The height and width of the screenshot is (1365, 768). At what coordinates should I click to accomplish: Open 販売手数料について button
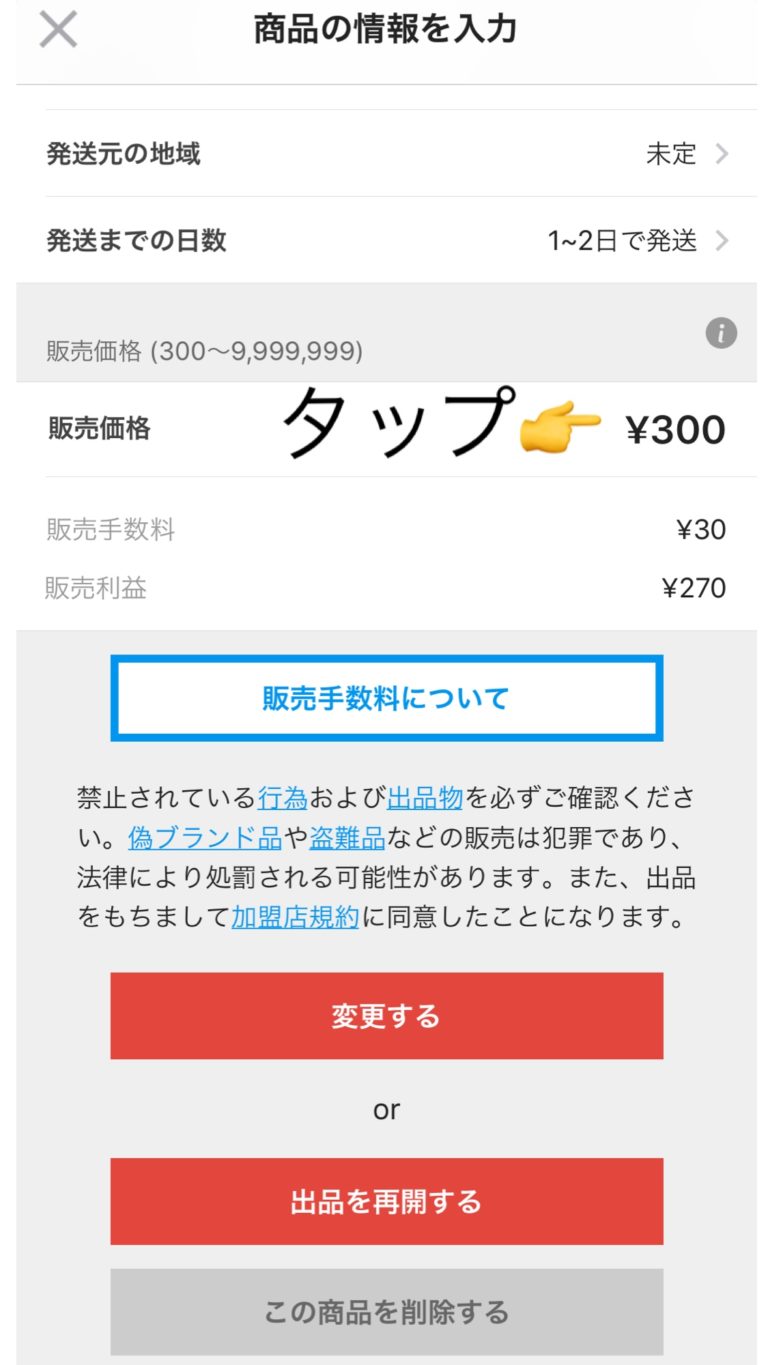386,698
